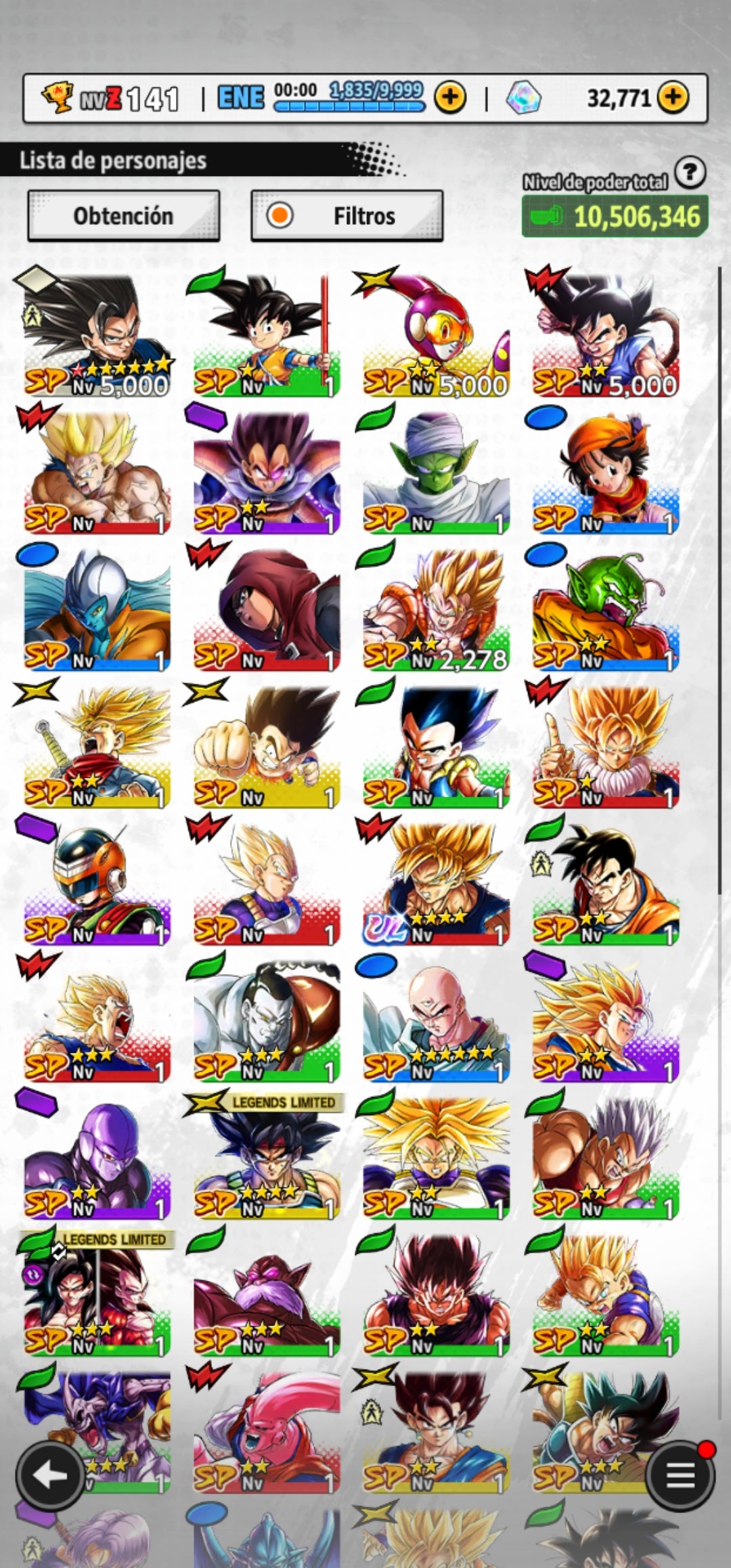
Task: Open the Filtros filter options
Action: 347,216
